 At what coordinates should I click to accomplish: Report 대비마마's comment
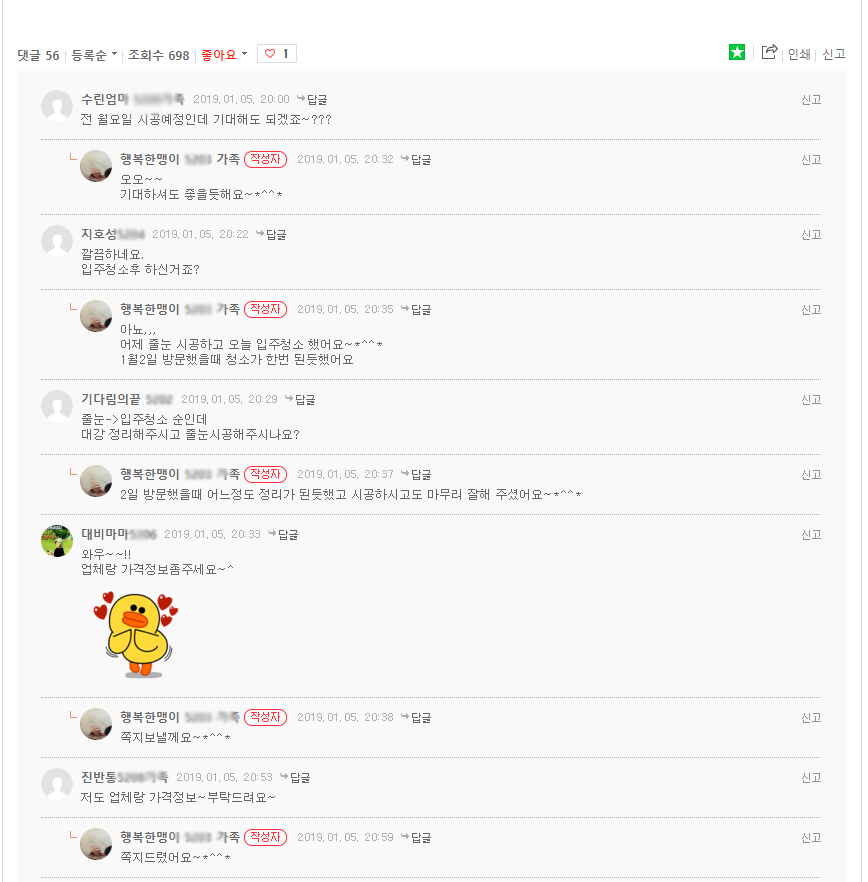[x=811, y=534]
